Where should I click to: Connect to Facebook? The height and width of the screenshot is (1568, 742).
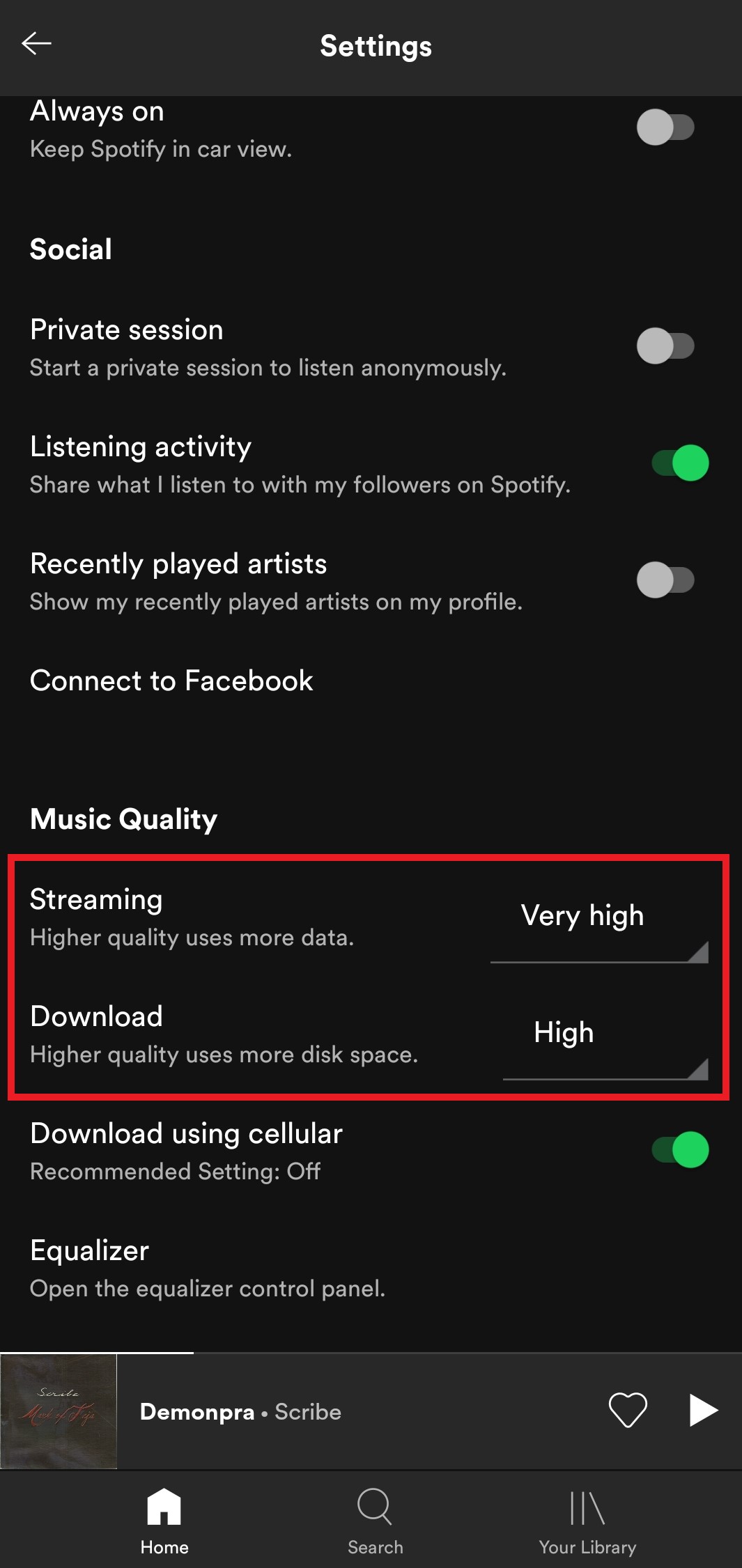(x=170, y=681)
